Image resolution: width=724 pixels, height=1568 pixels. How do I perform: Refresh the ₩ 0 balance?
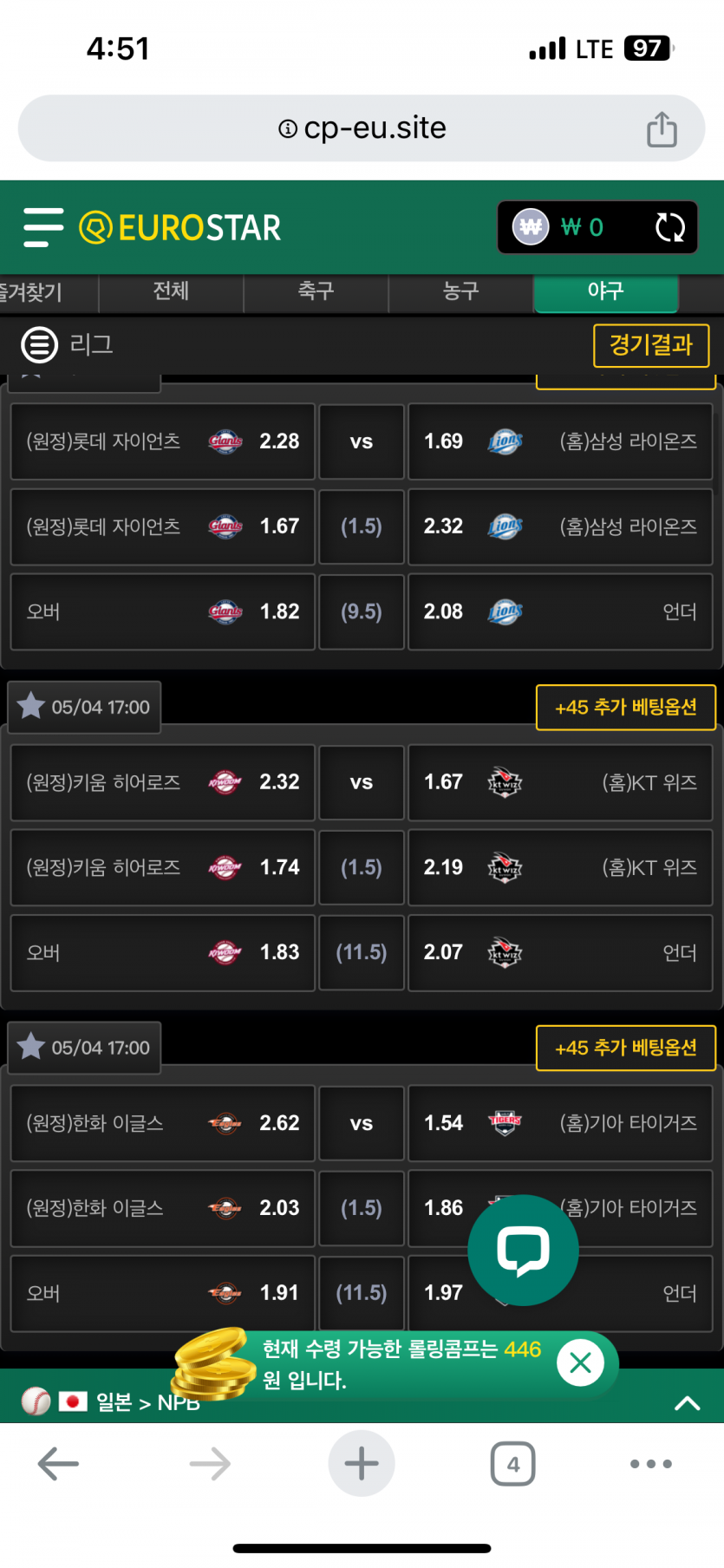[669, 227]
